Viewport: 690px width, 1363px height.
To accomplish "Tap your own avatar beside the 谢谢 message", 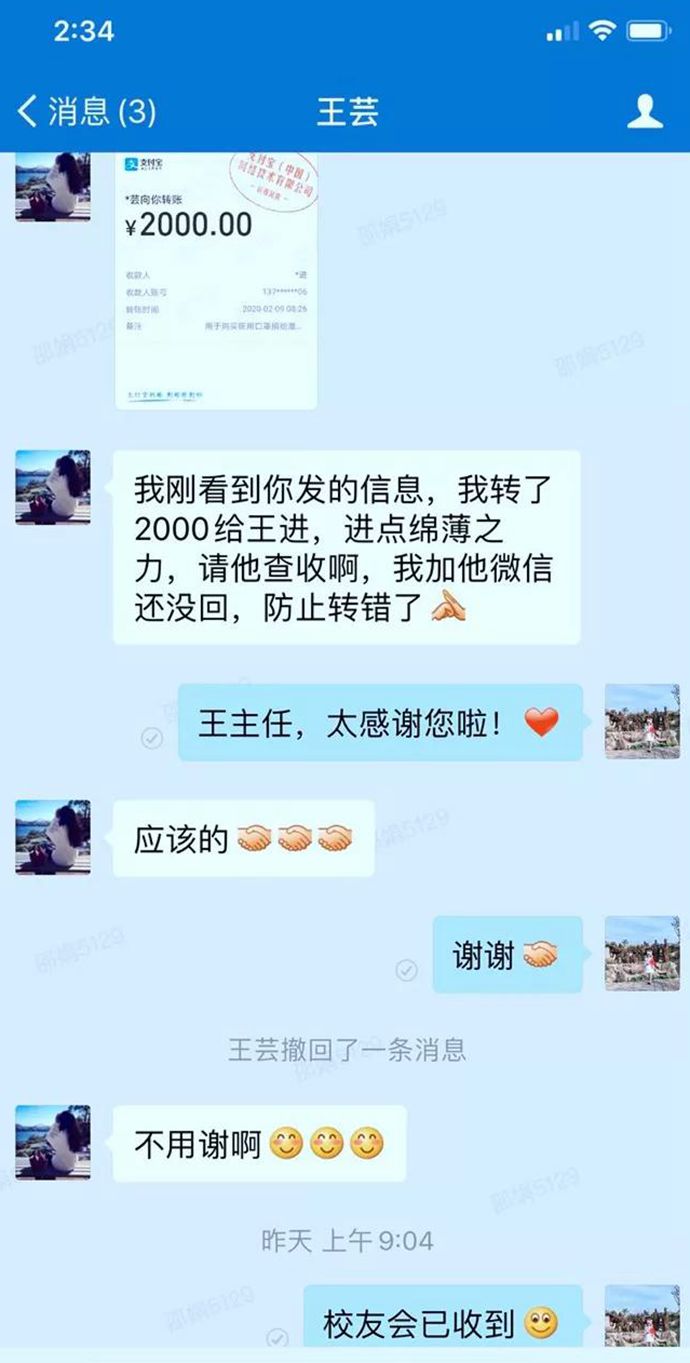I will point(642,953).
